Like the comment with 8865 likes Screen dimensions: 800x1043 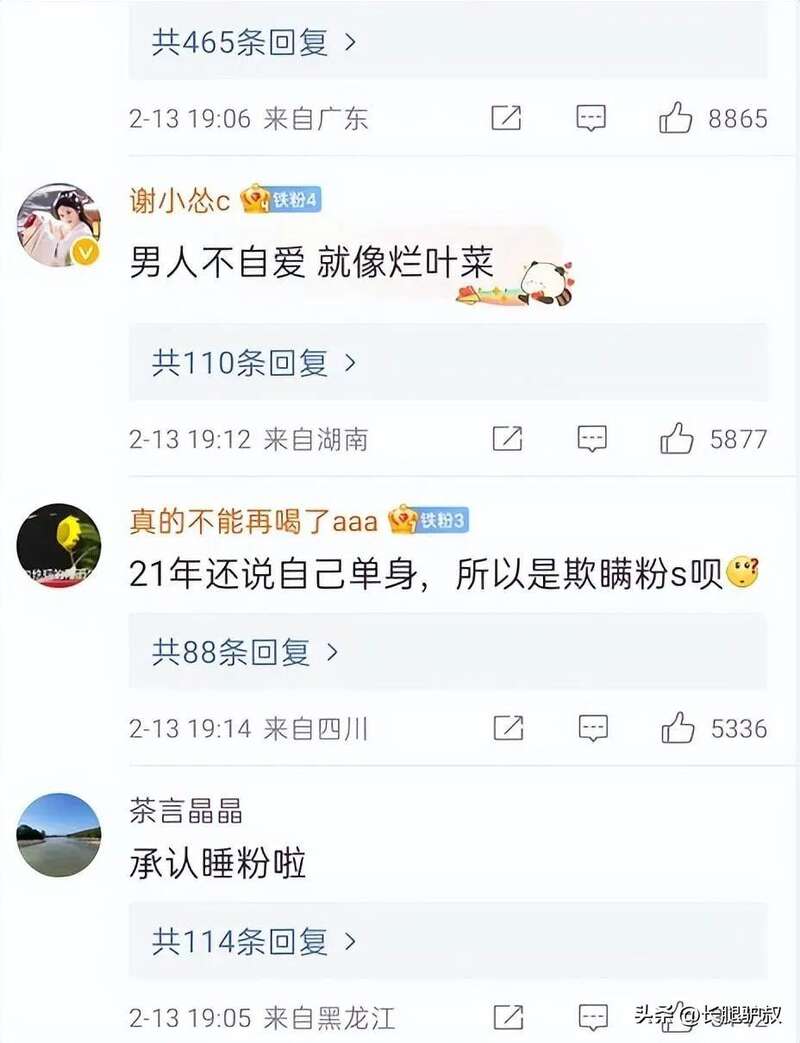(677, 119)
